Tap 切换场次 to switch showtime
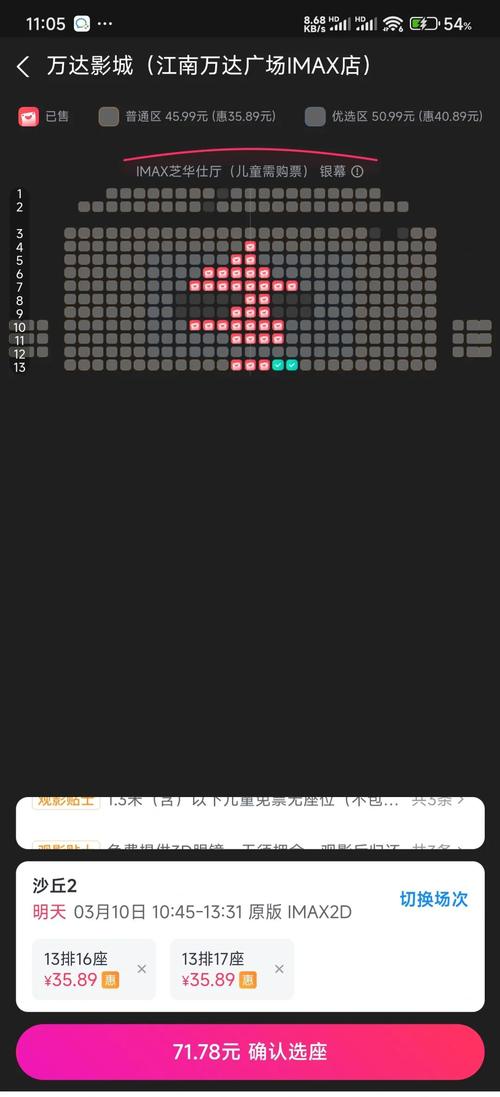 click(x=434, y=899)
